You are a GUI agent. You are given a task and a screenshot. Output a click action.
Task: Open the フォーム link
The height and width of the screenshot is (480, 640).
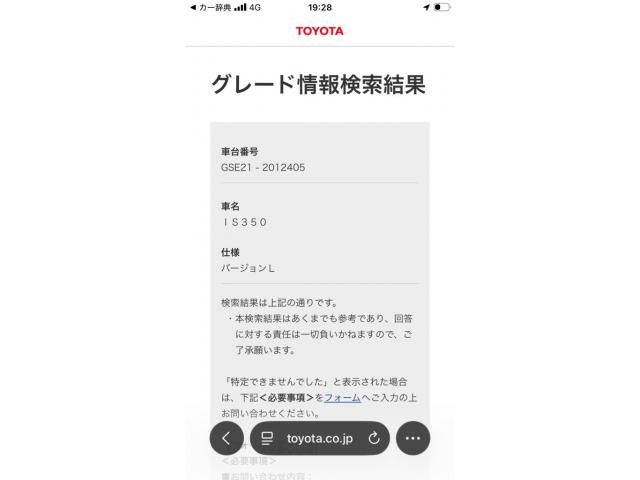point(342,398)
